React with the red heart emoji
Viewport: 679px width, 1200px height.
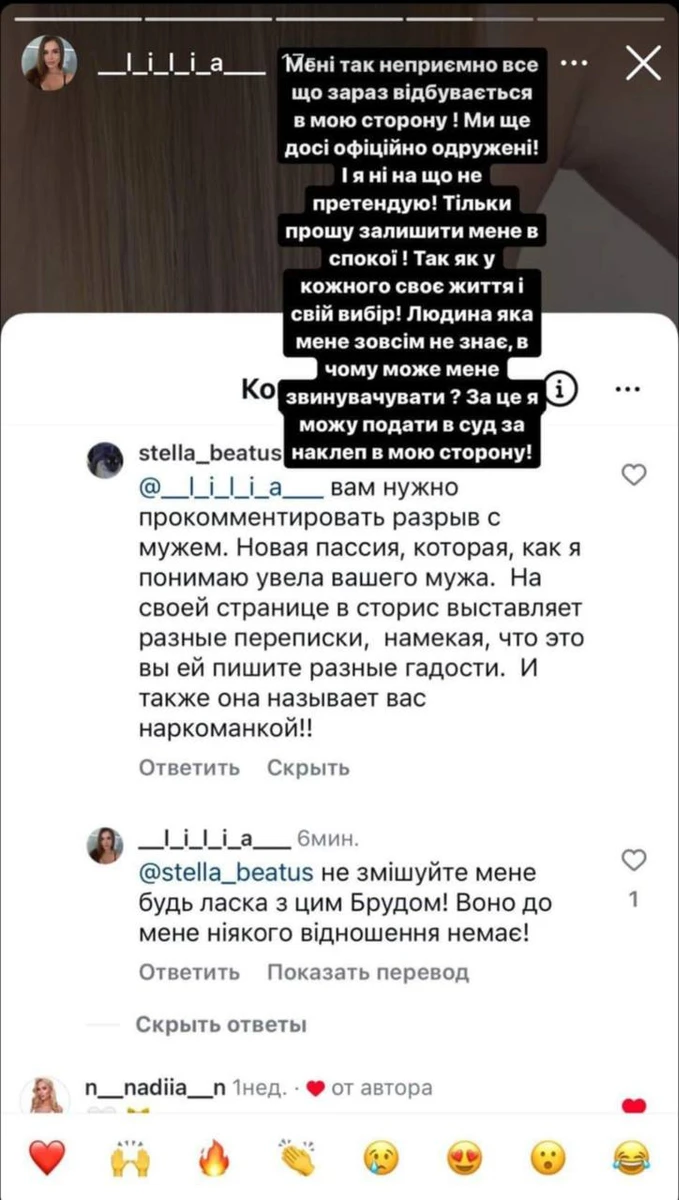tap(45, 1159)
